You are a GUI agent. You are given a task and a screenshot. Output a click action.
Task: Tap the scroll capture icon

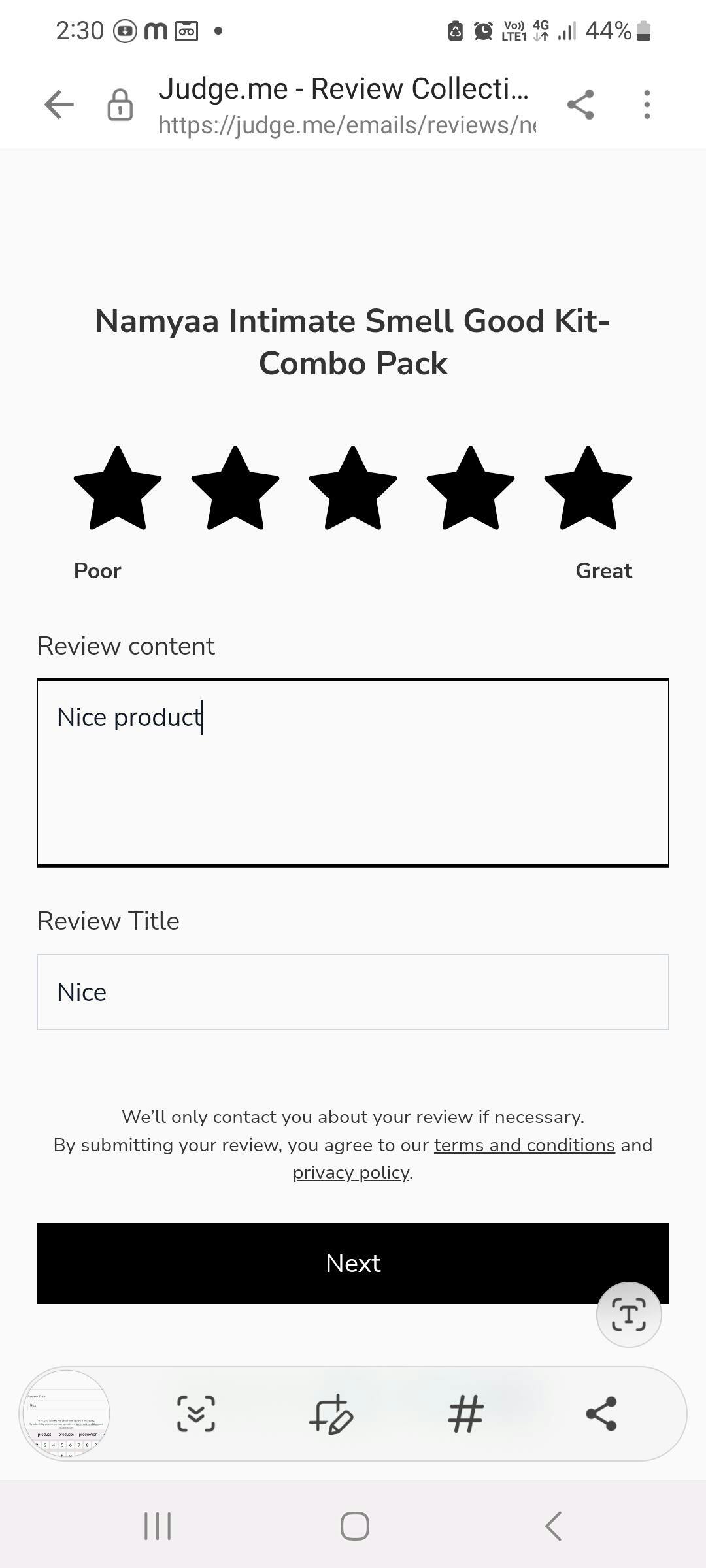coord(196,1414)
